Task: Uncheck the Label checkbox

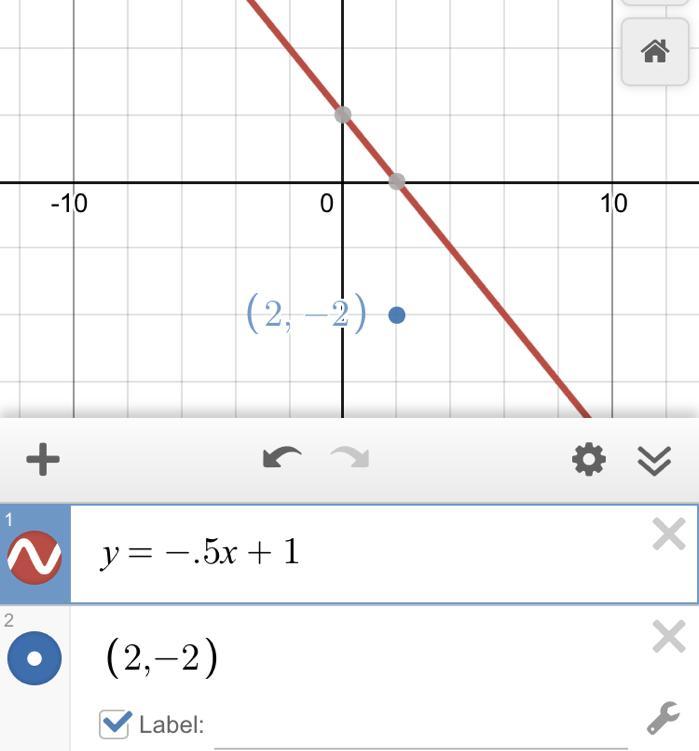Action: pyautogui.click(x=115, y=724)
